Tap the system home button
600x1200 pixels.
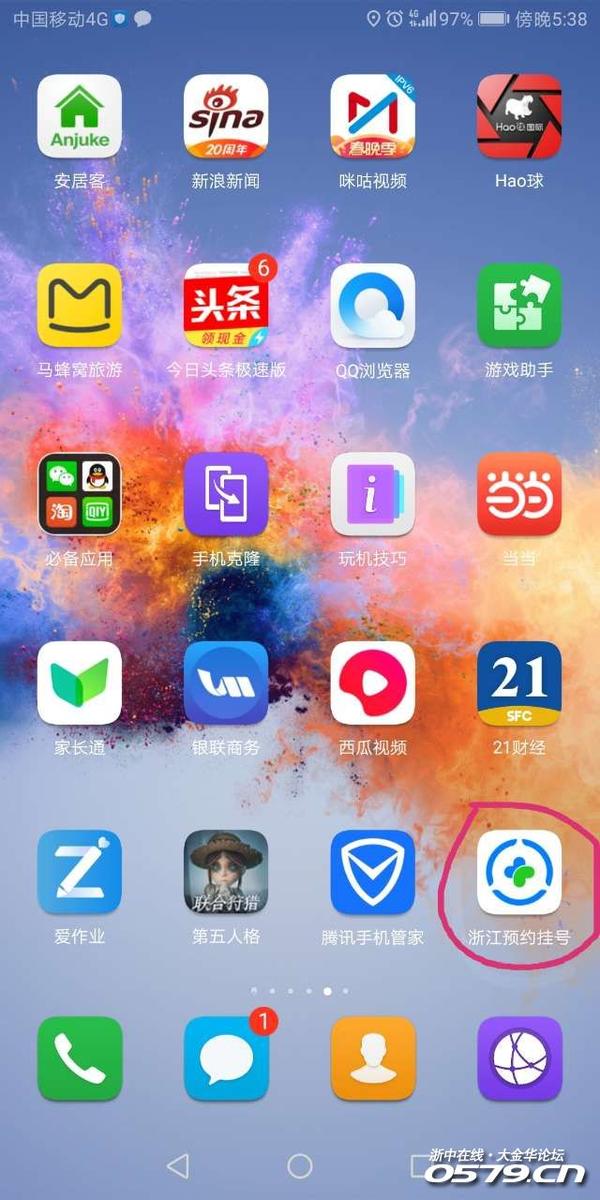(300, 1165)
